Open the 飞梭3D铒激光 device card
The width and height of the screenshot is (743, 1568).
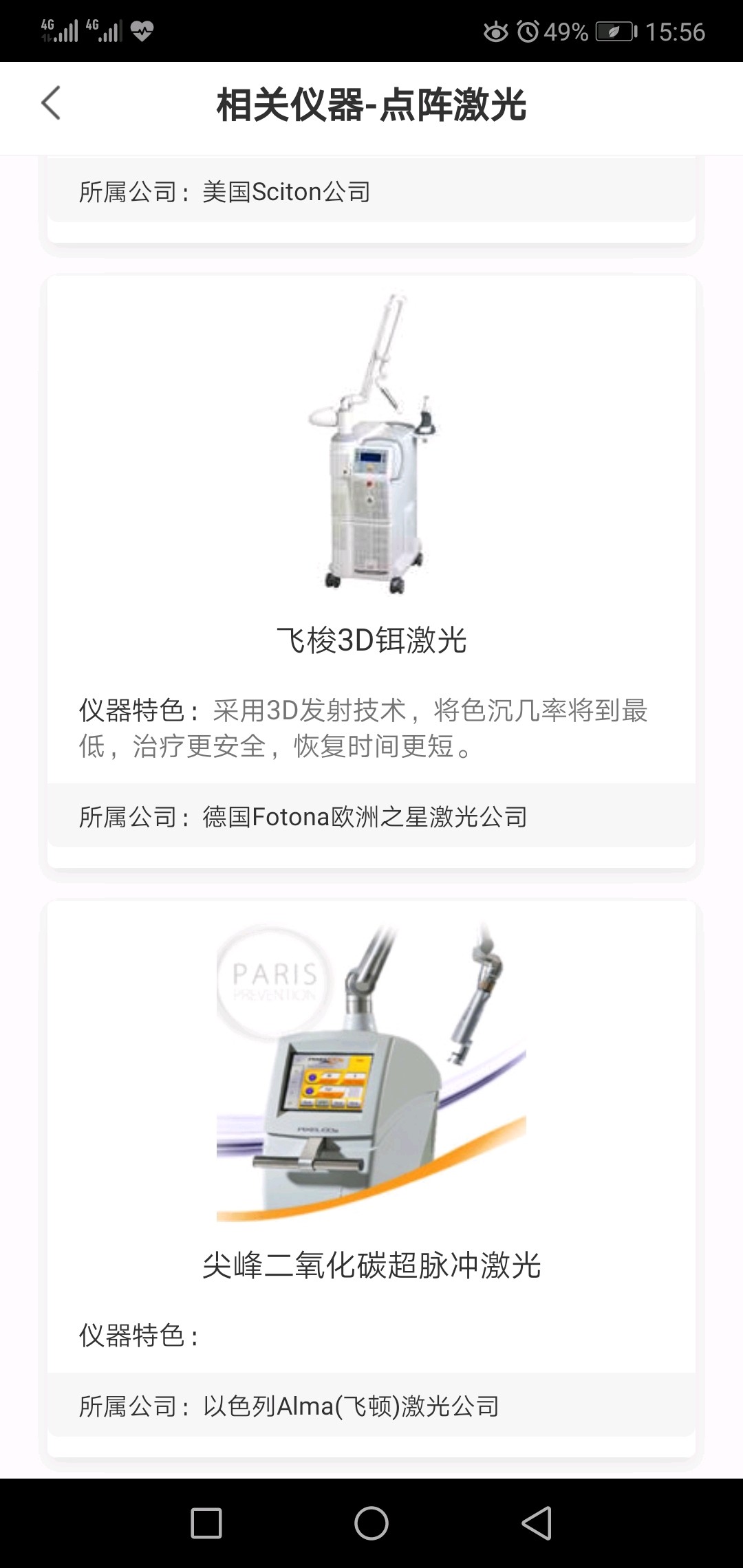[371, 571]
